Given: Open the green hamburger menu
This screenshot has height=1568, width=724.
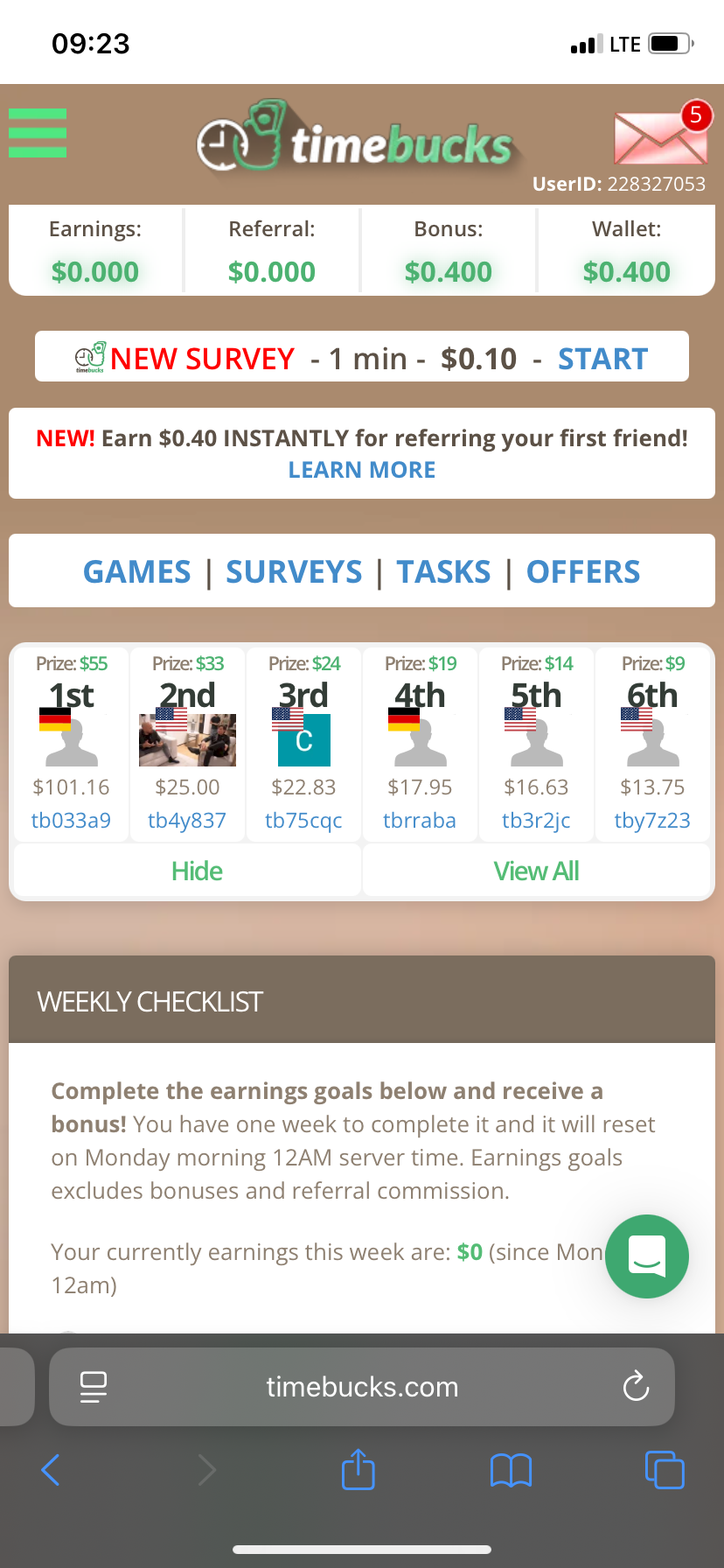Looking at the screenshot, I should click(38, 133).
